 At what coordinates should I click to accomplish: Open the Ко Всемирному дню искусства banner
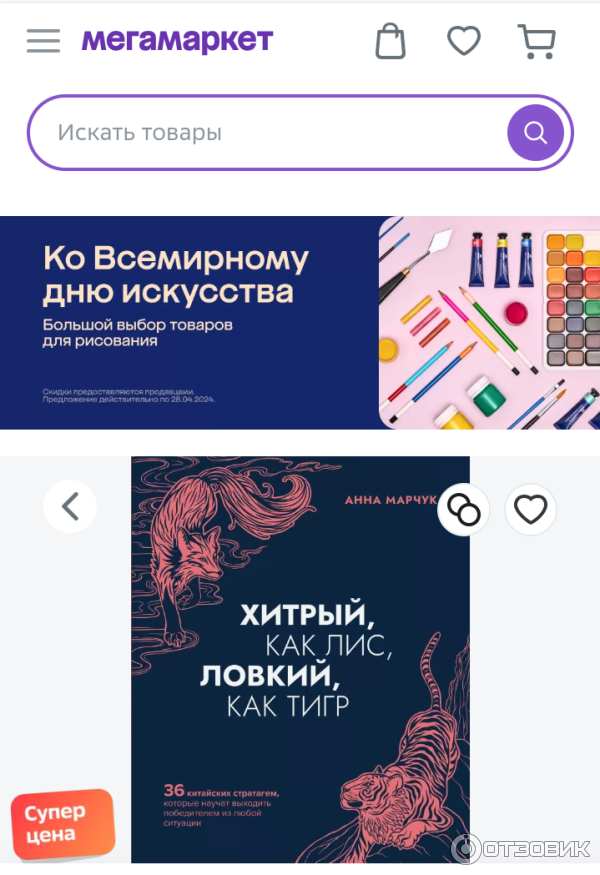[300, 322]
